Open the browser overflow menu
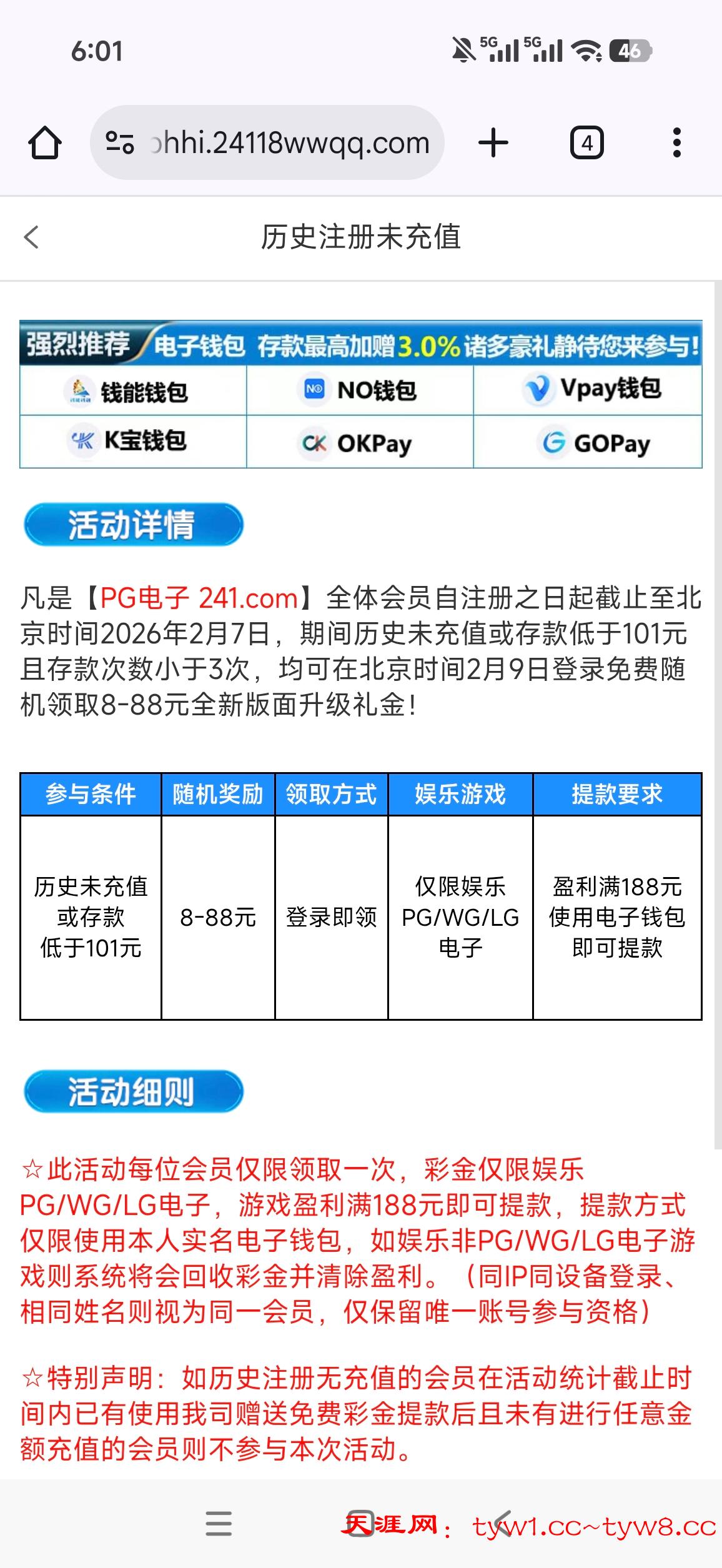 pos(676,143)
